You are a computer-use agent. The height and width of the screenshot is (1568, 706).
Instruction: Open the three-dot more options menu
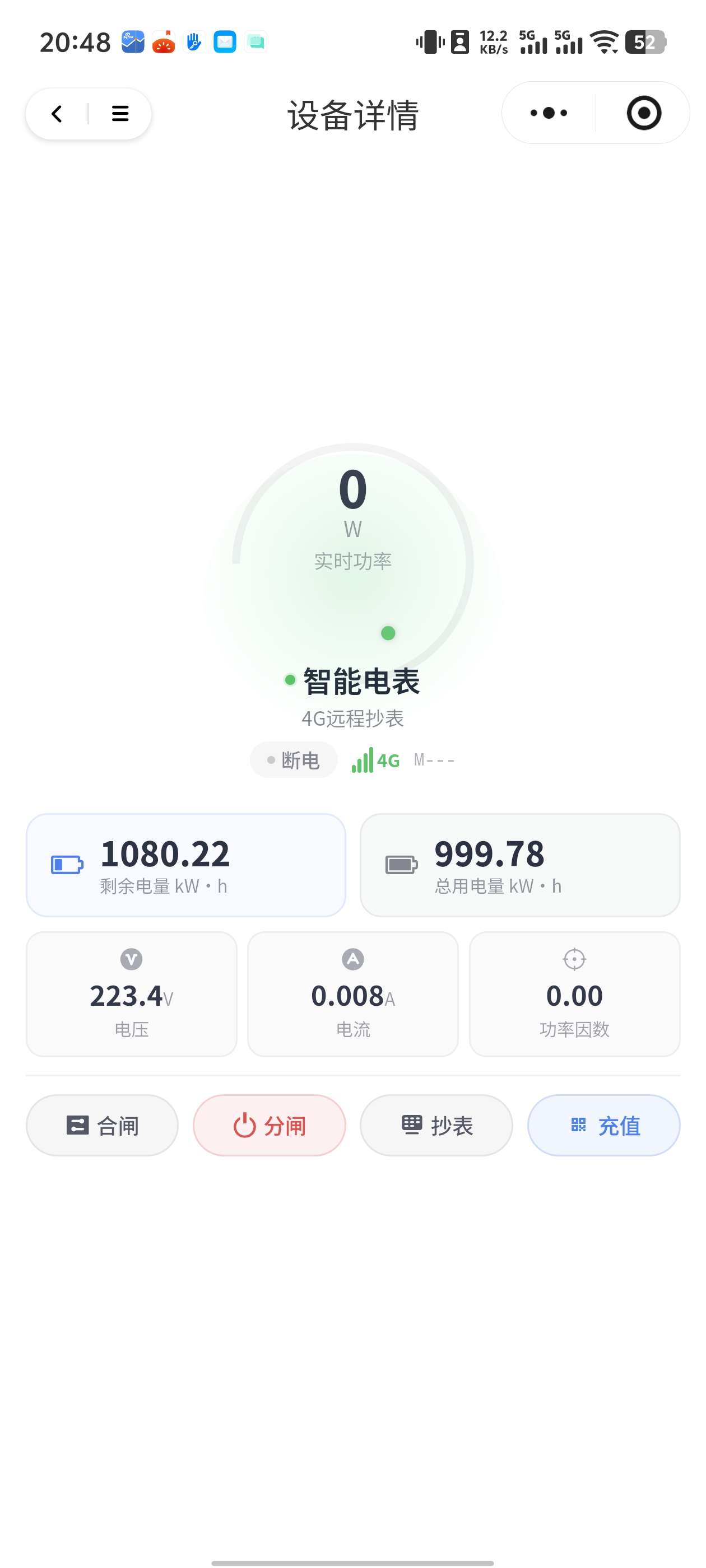click(547, 113)
